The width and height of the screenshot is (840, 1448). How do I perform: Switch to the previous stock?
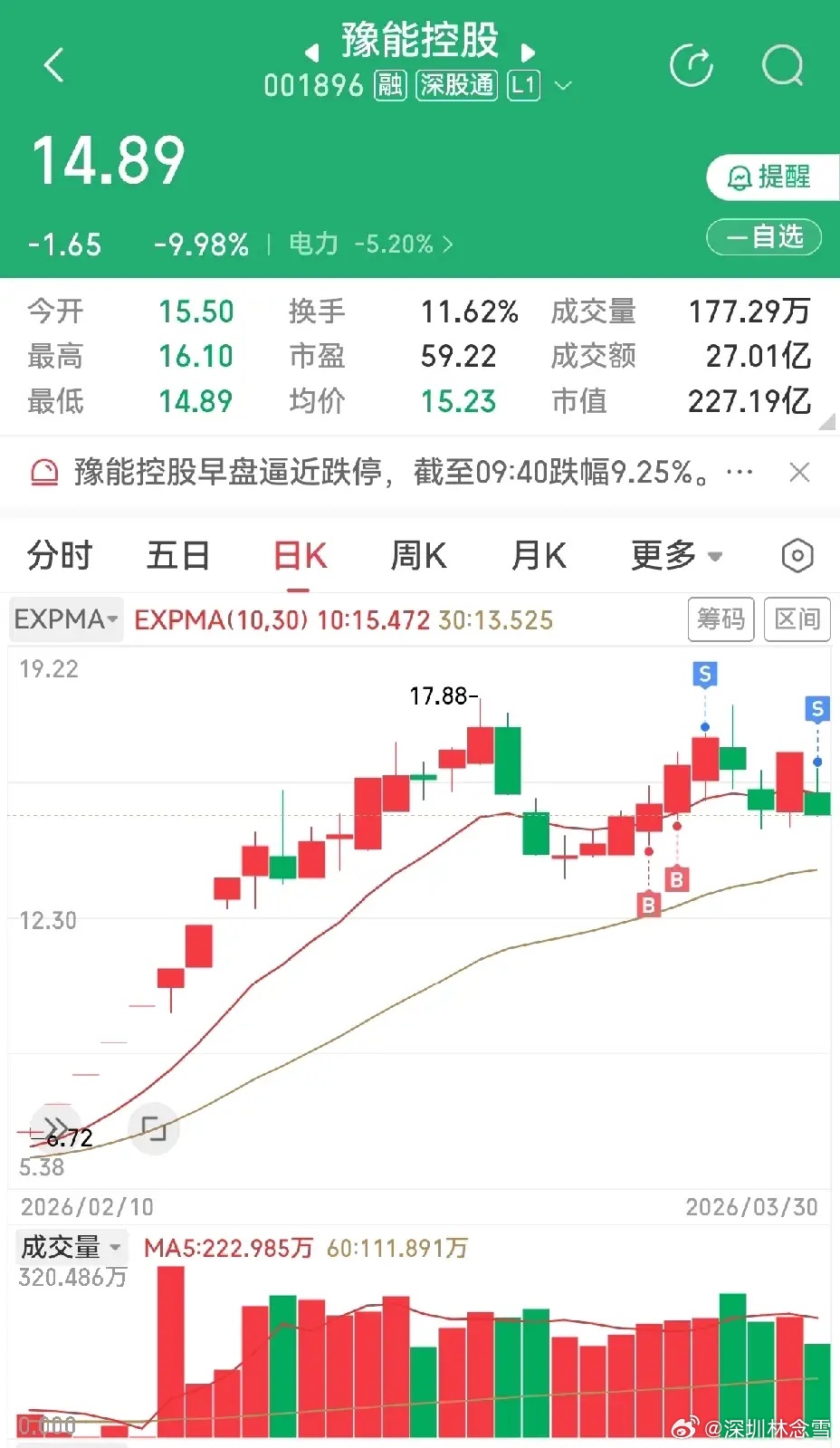point(312,53)
